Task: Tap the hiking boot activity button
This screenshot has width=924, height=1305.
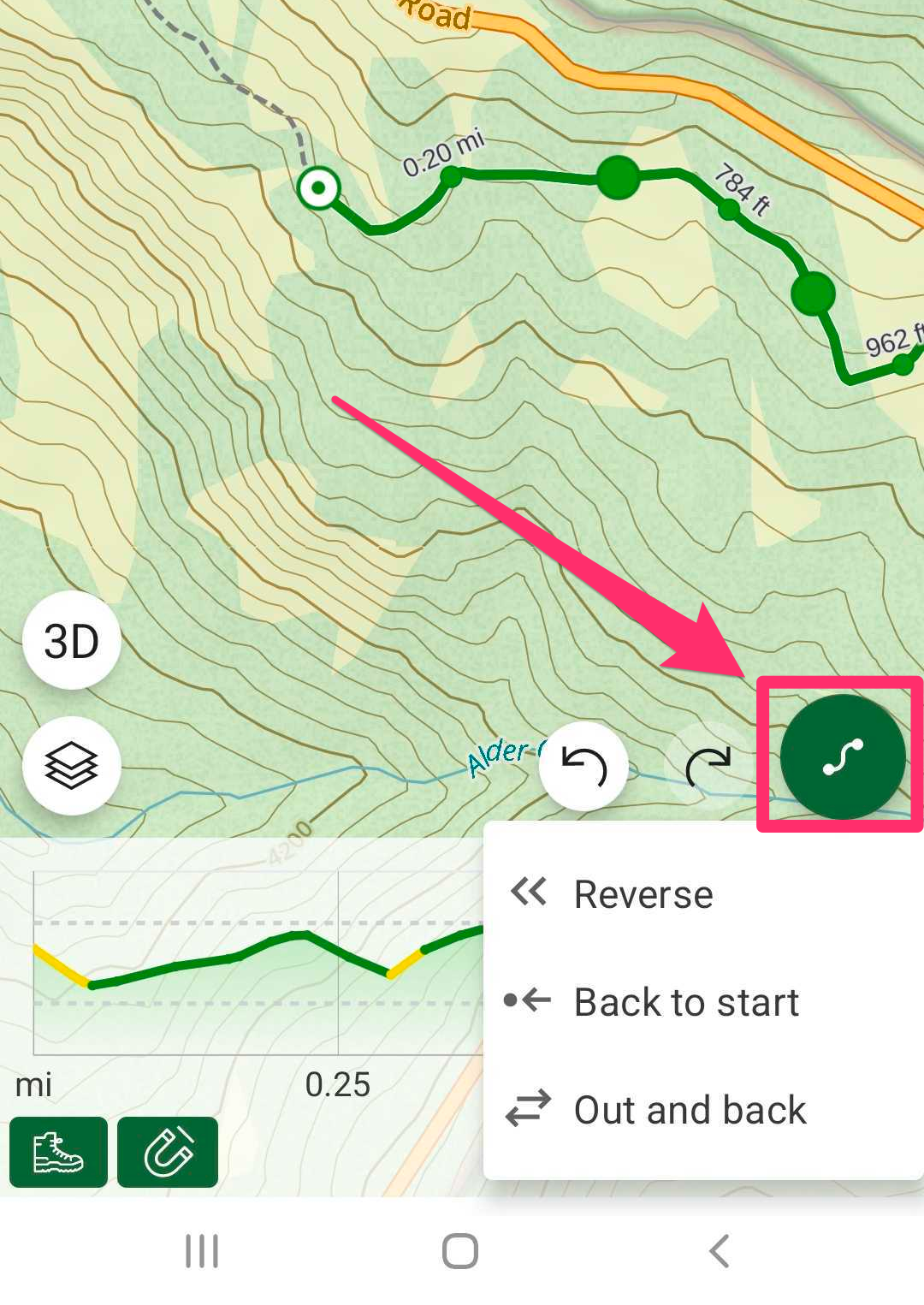Action: (x=58, y=1152)
